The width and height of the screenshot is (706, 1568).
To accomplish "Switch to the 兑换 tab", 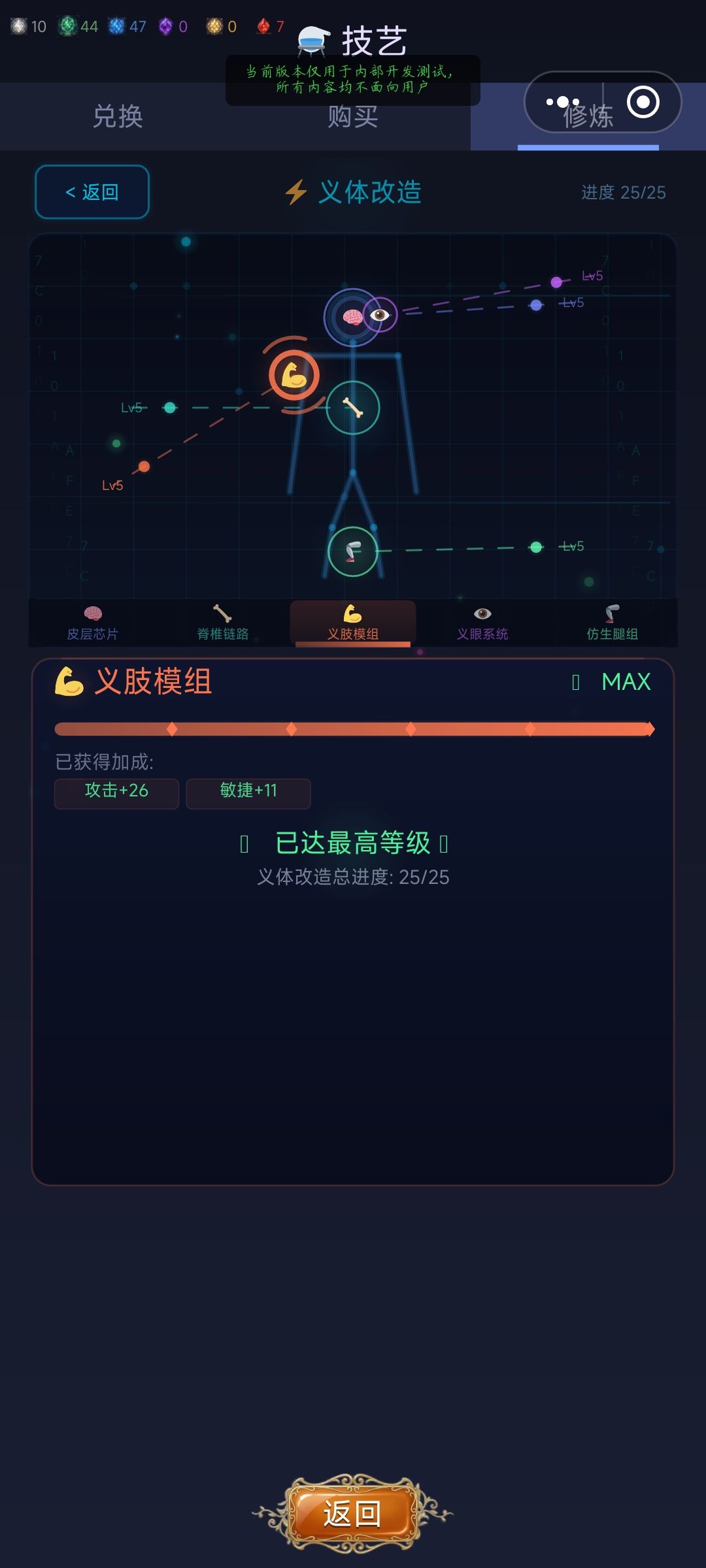I will pyautogui.click(x=118, y=118).
